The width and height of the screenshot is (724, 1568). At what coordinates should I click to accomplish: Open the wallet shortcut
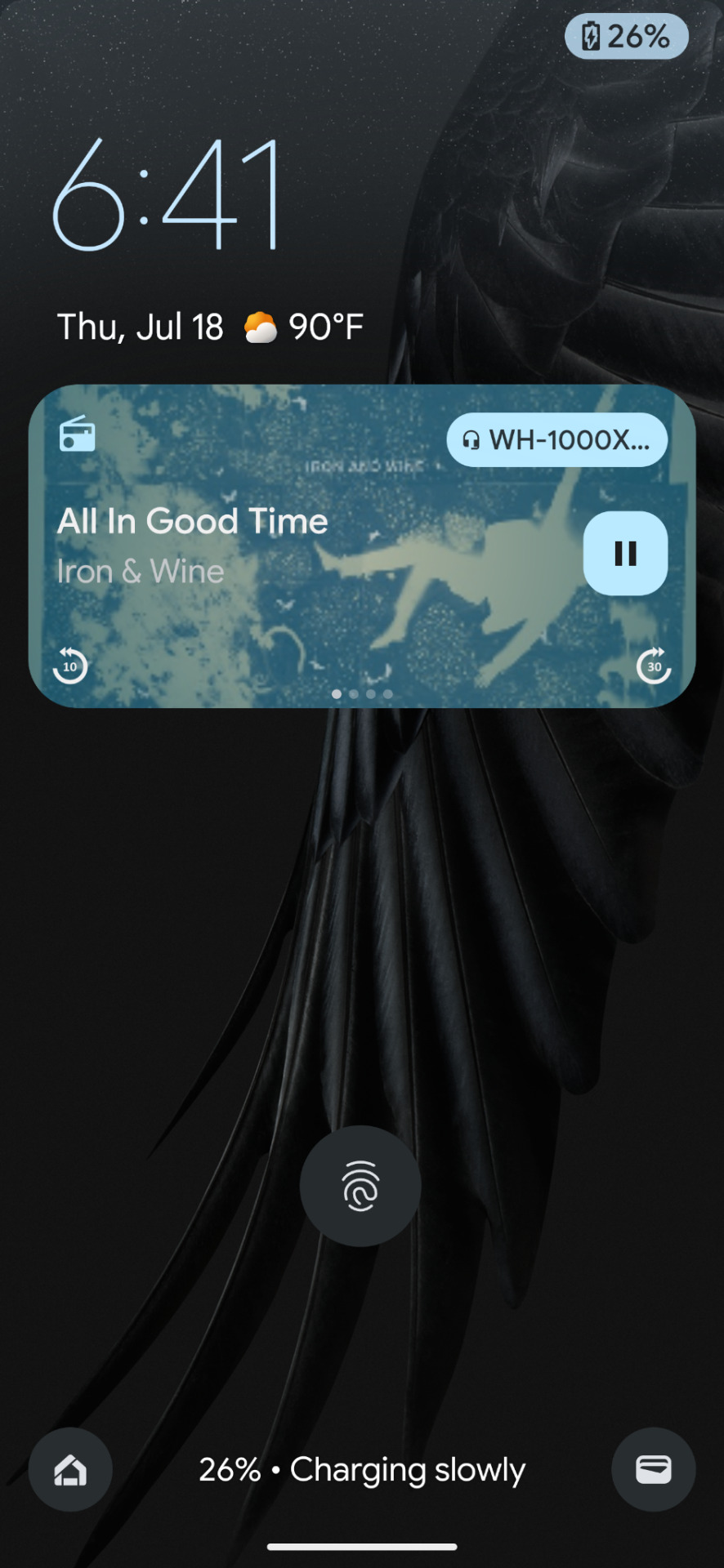pyautogui.click(x=653, y=1469)
